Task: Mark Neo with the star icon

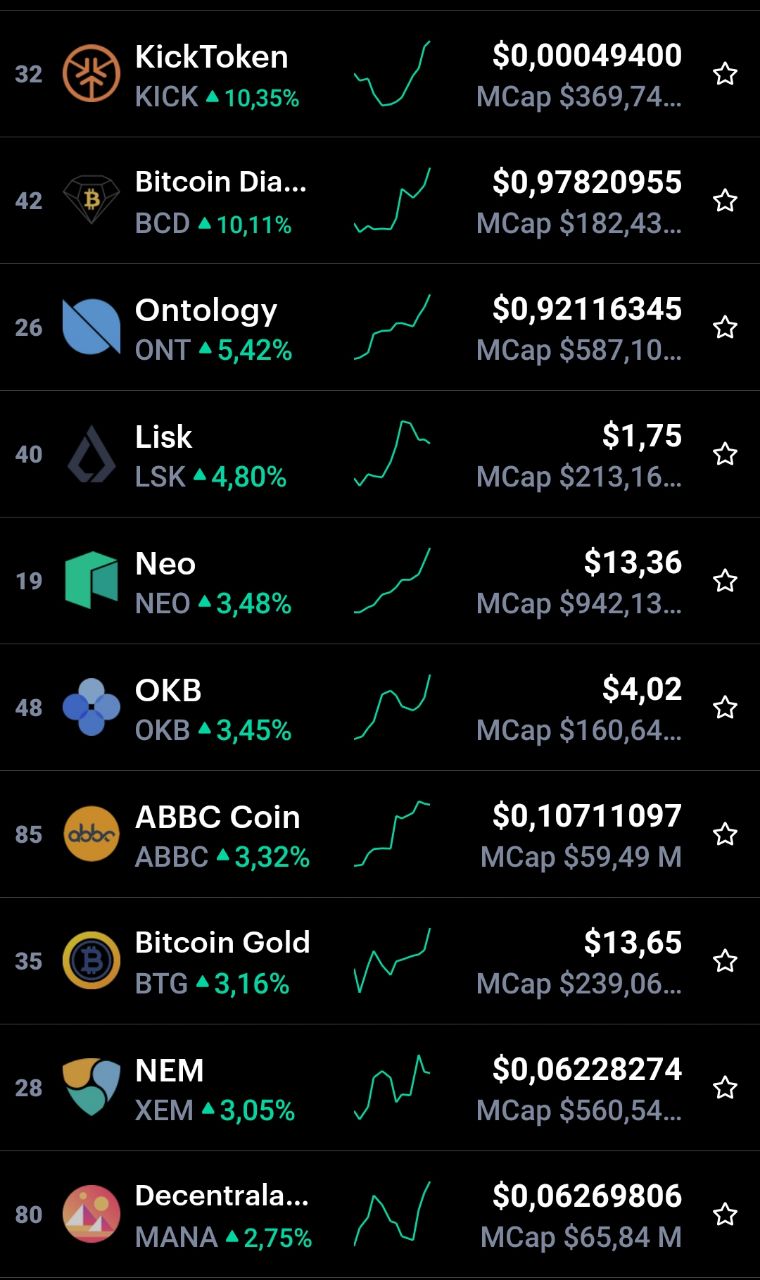Action: pos(725,581)
